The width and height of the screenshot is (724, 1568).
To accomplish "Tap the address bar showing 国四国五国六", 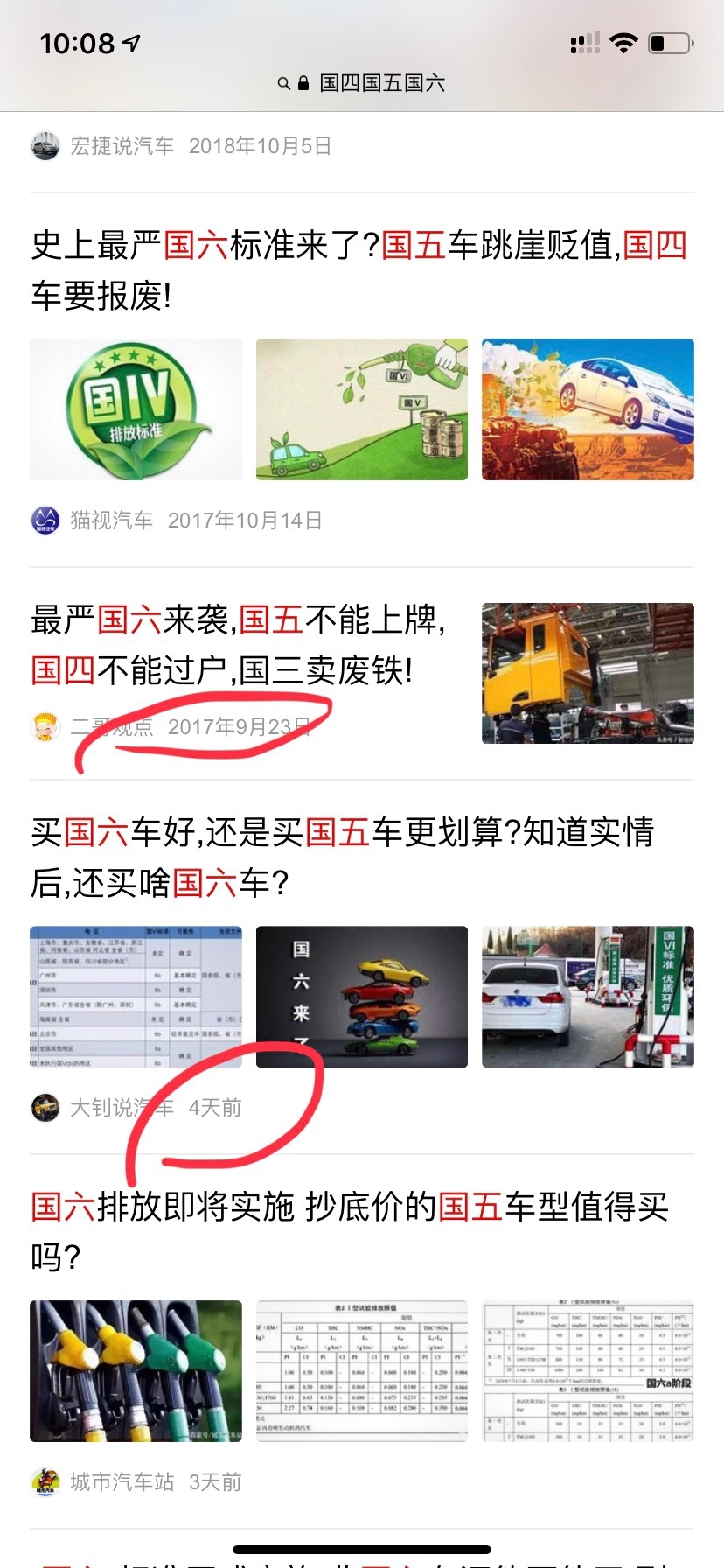I will pyautogui.click(x=361, y=83).
